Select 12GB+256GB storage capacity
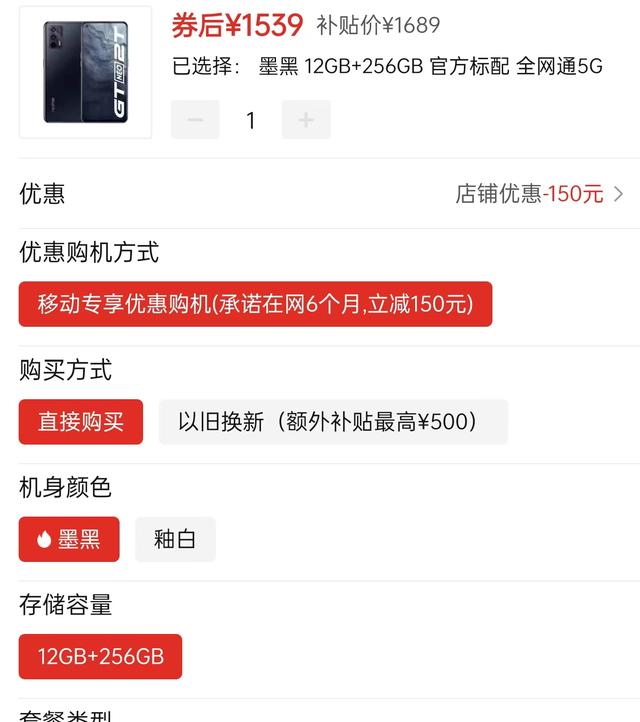The height and width of the screenshot is (722, 640). click(100, 657)
